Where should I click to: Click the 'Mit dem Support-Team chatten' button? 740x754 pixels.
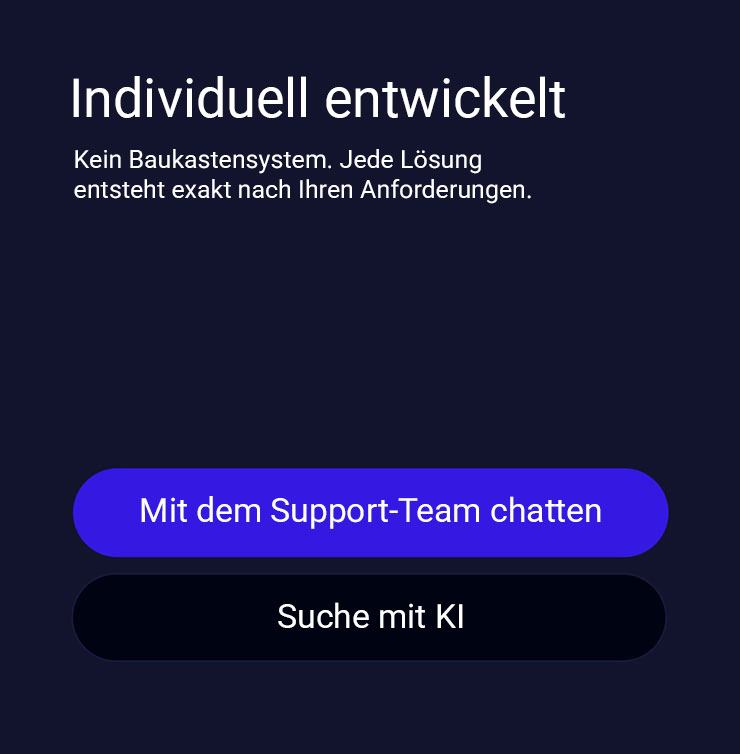[370, 512]
